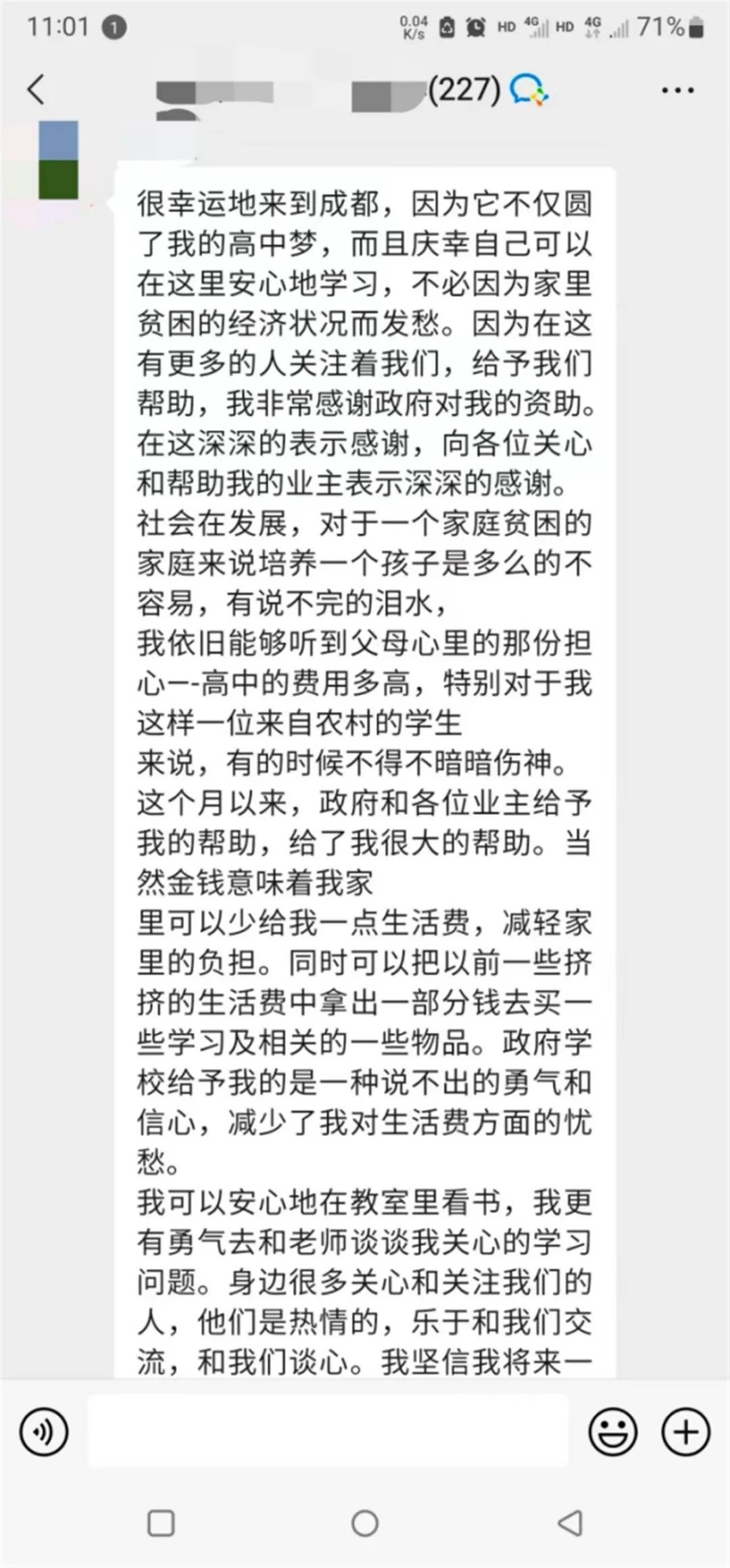Open the emoji sticker panel
The image size is (730, 1568).
point(613,1431)
